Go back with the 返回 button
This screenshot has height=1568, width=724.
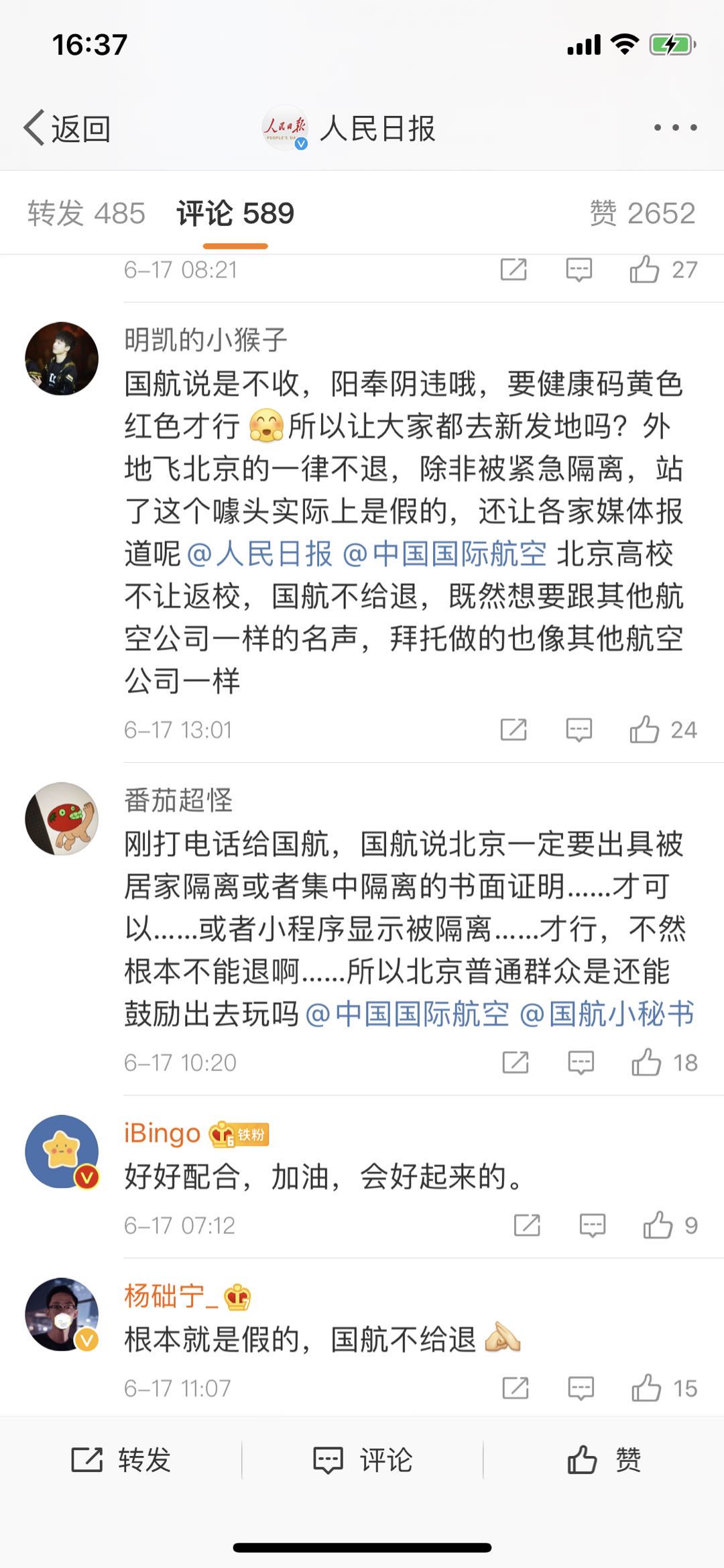coord(67,128)
